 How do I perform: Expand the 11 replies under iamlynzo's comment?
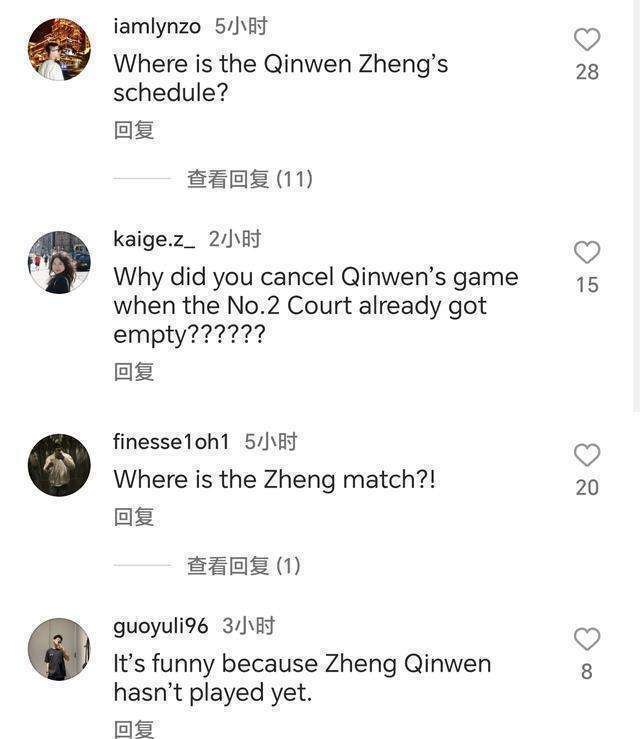[249, 179]
